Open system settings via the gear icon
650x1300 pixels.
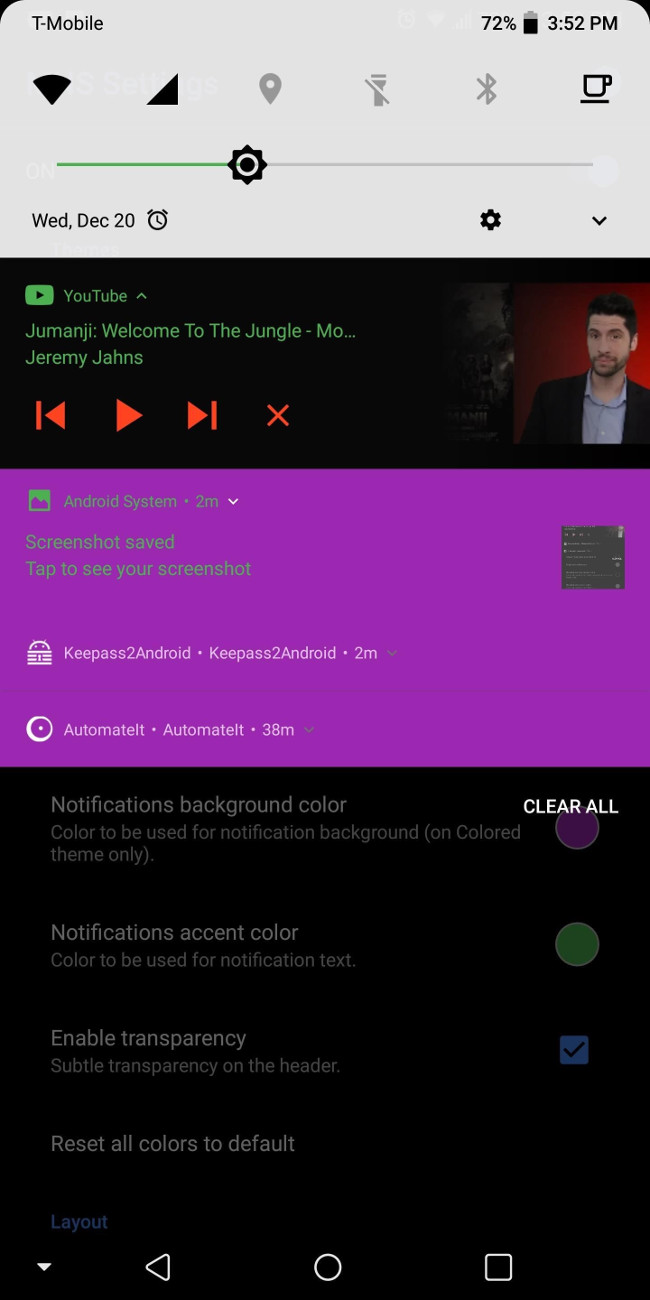[490, 220]
